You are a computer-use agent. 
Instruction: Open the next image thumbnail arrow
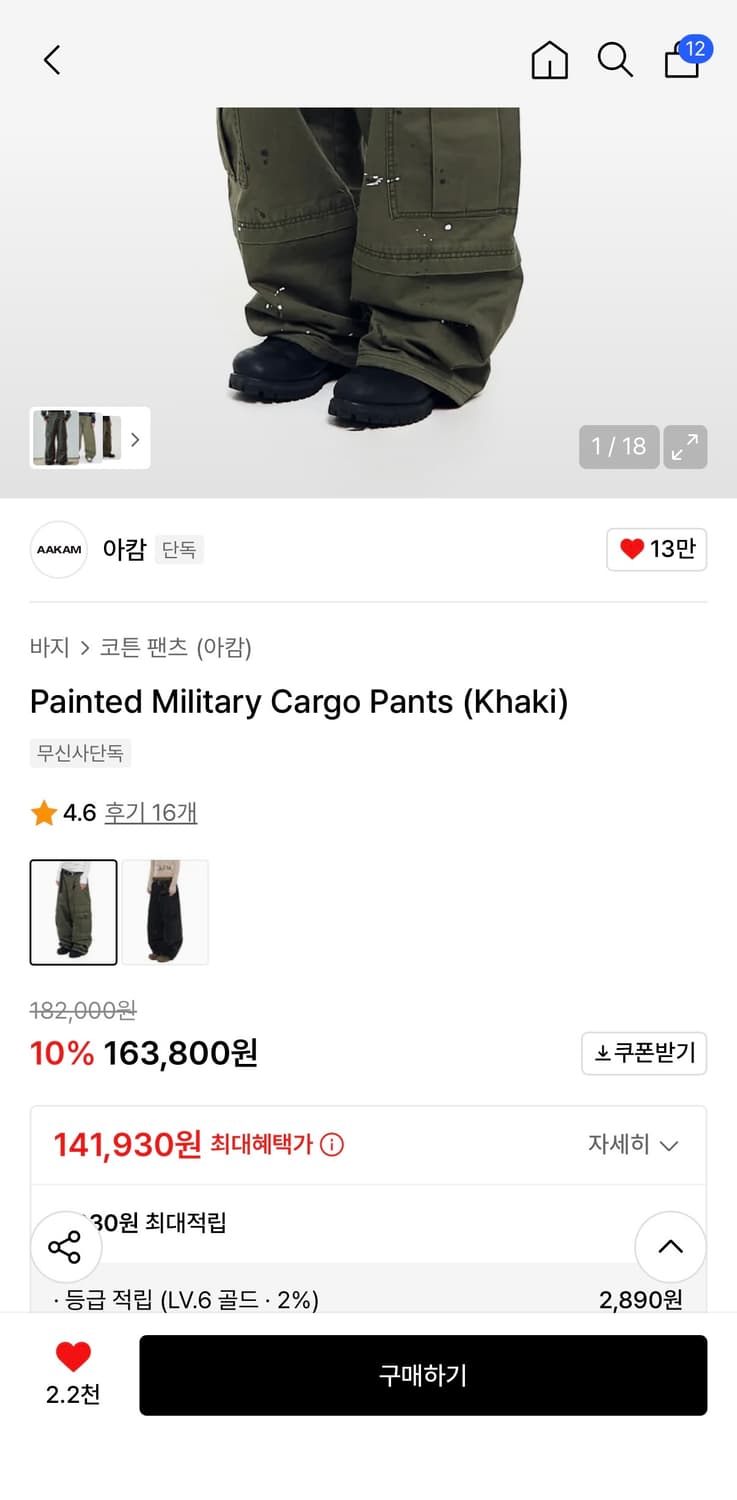135,439
